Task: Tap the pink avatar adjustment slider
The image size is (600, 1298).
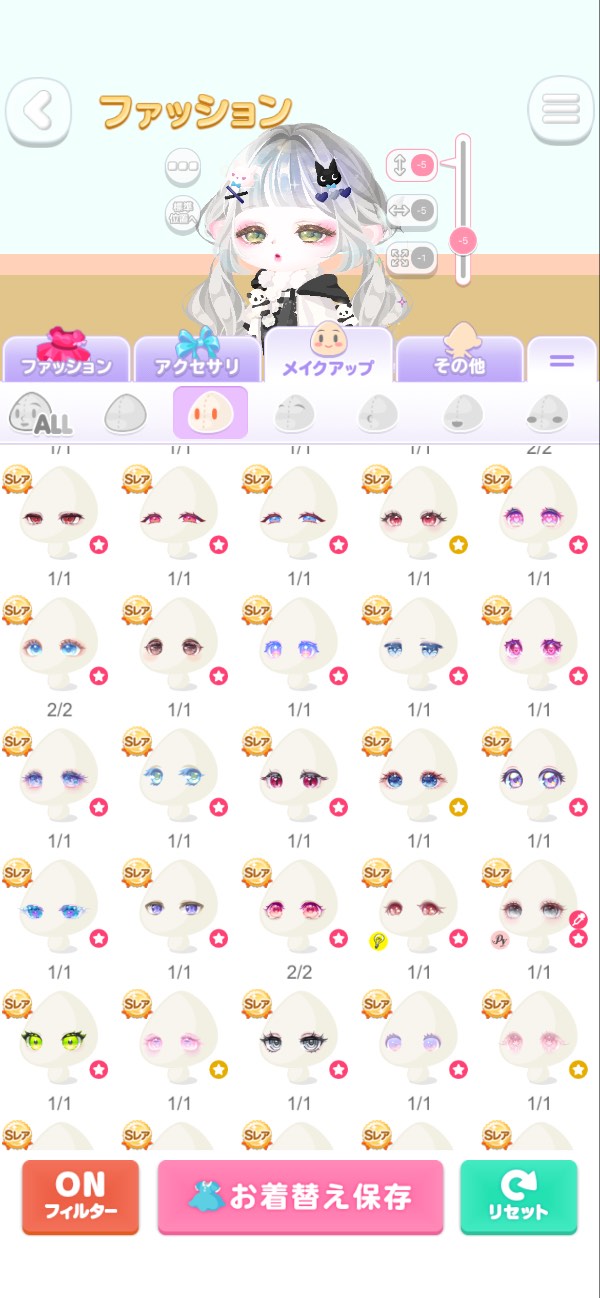Action: click(463, 239)
